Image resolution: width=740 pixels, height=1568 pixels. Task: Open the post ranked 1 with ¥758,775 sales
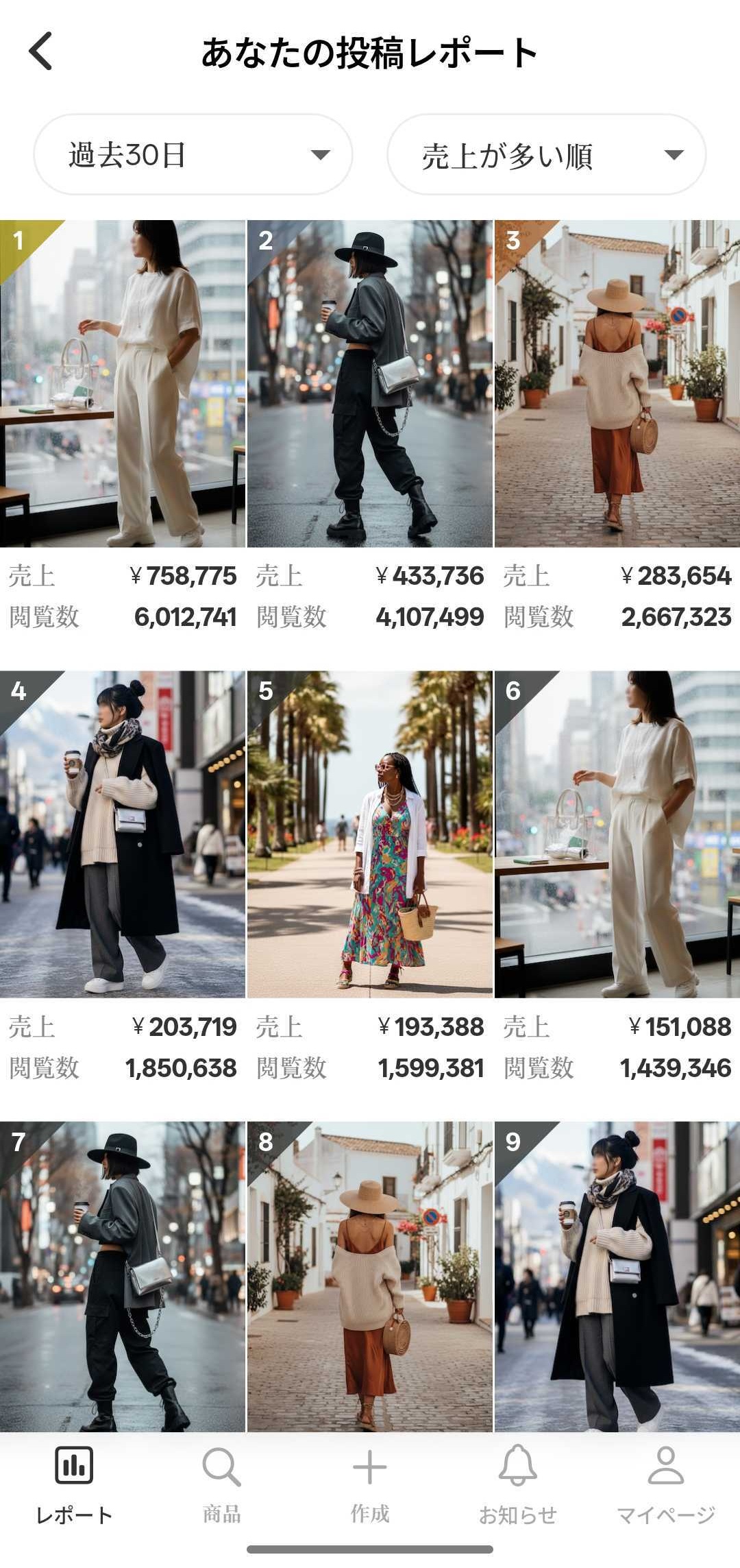[123, 384]
